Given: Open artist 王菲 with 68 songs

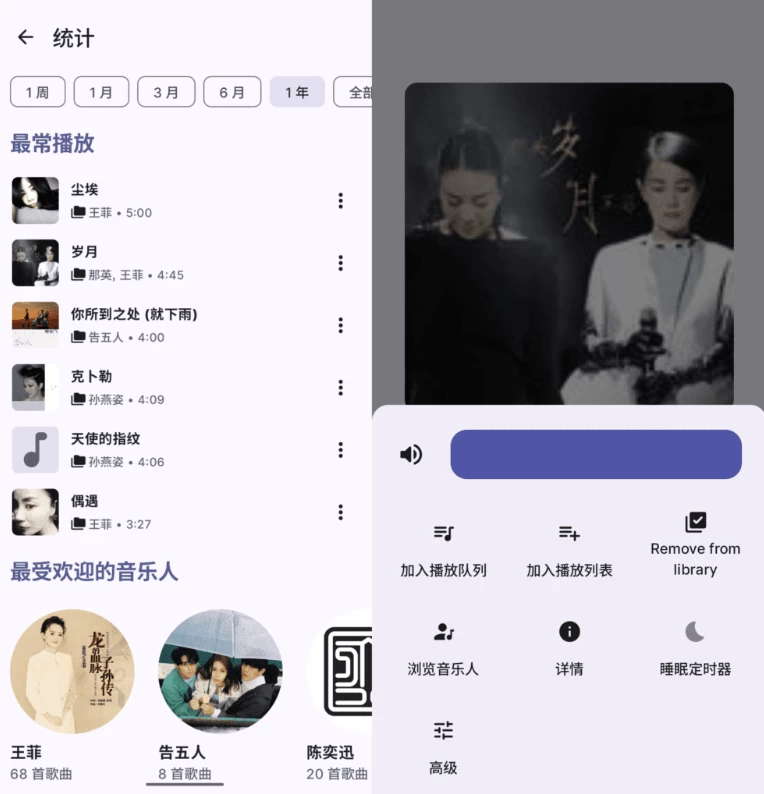Looking at the screenshot, I should coord(72,672).
